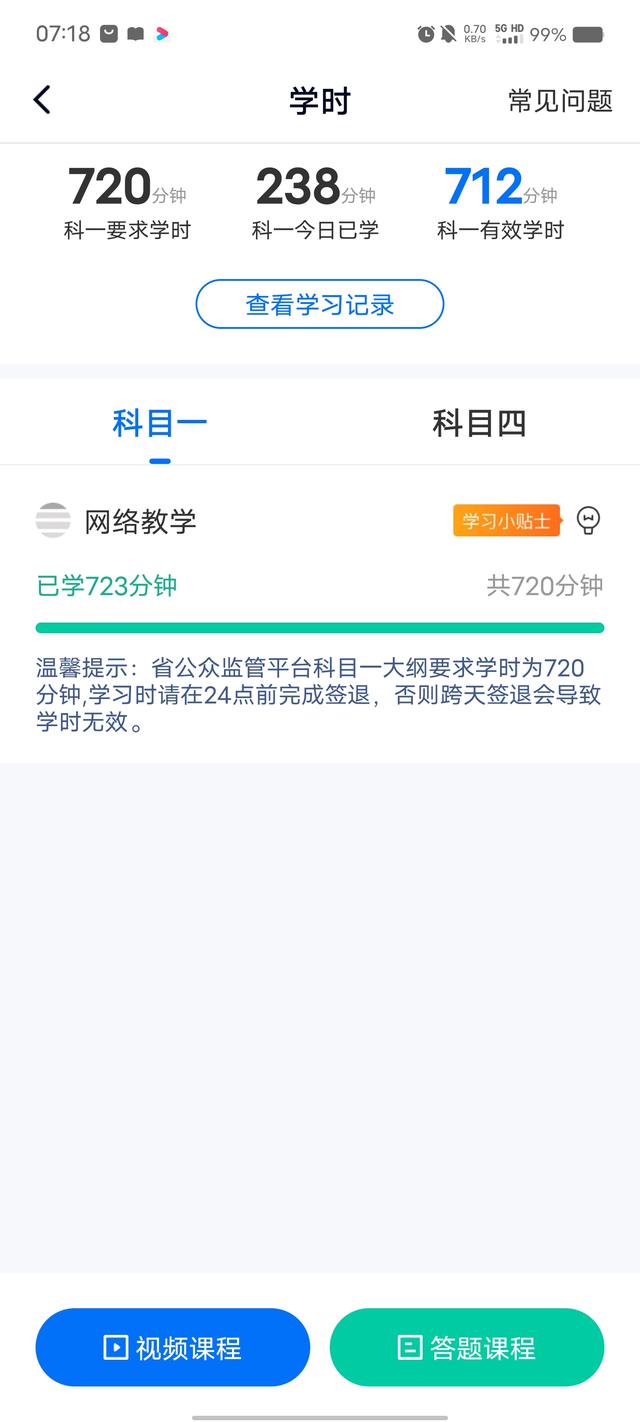The height and width of the screenshot is (1422, 640).
Task: Open the 答题课程 quiz course
Action: [467, 1347]
